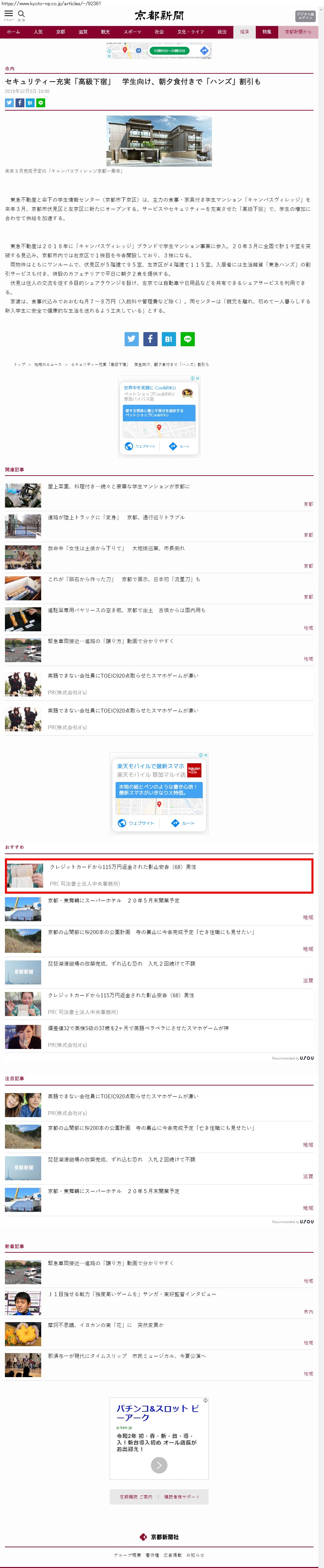Screen dimensions: 324x1568
Task: Open the search icon in header
Action: 21,15
